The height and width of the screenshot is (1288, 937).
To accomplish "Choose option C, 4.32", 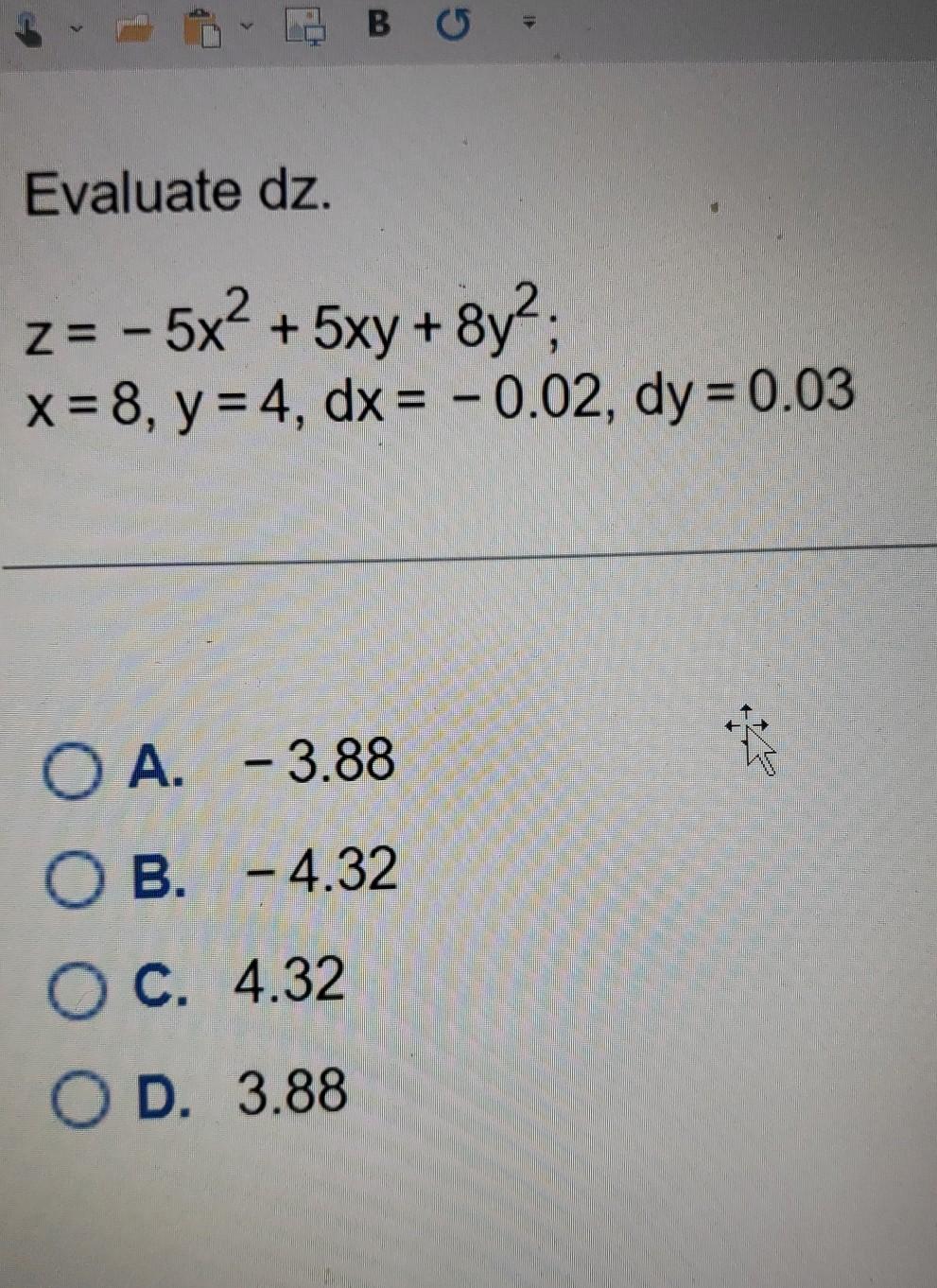I will [76, 990].
